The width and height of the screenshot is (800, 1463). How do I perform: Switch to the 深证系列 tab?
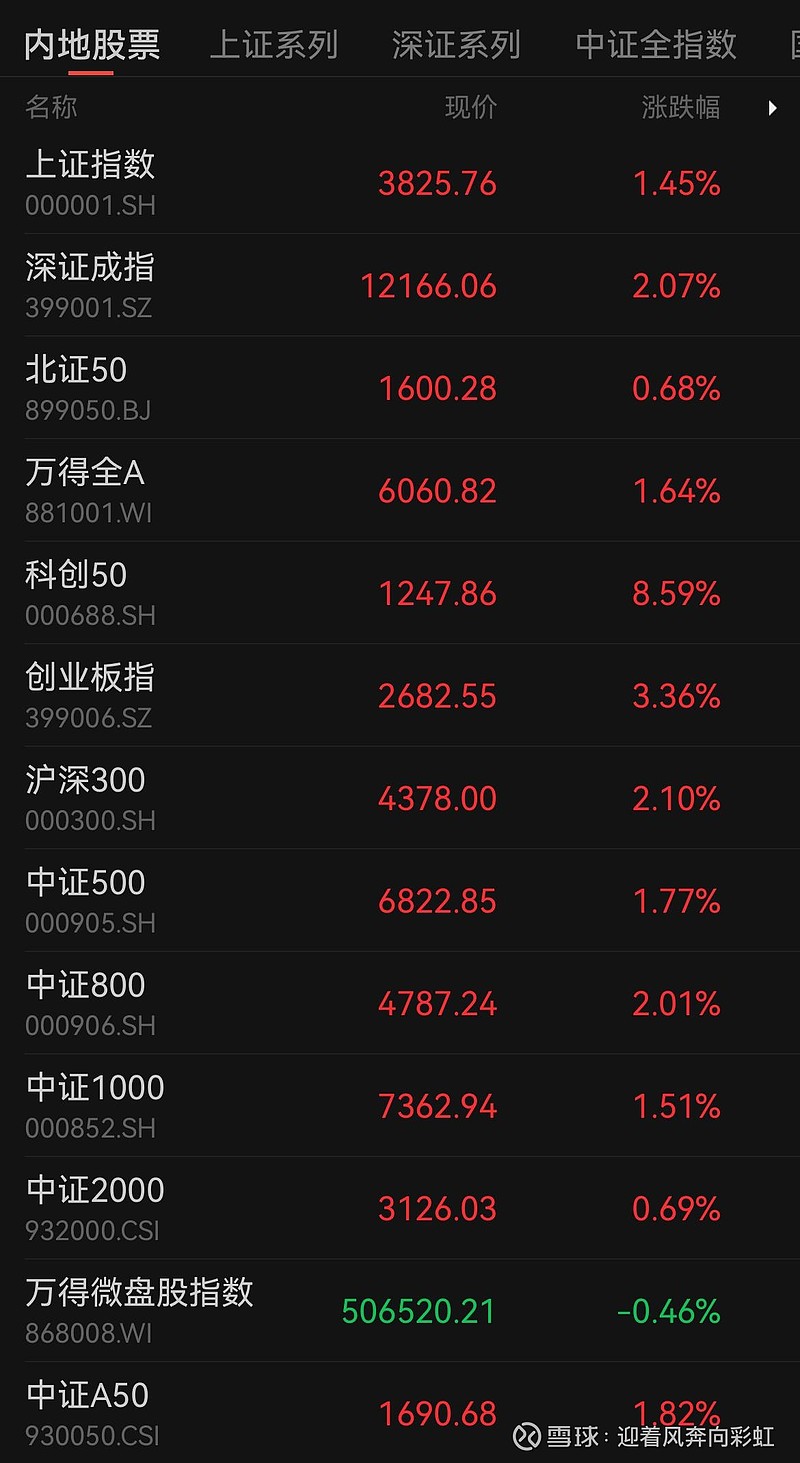456,45
